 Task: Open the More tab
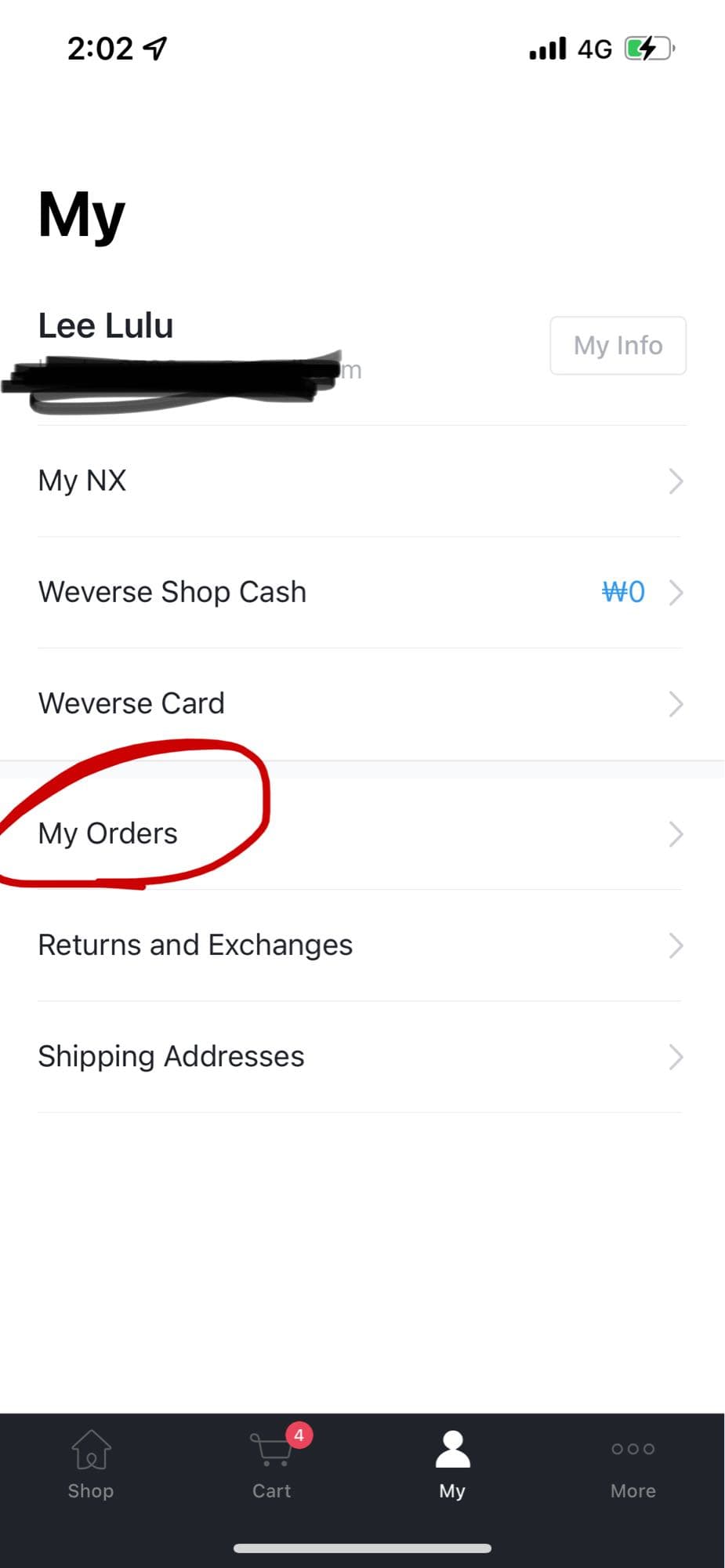click(x=633, y=1465)
